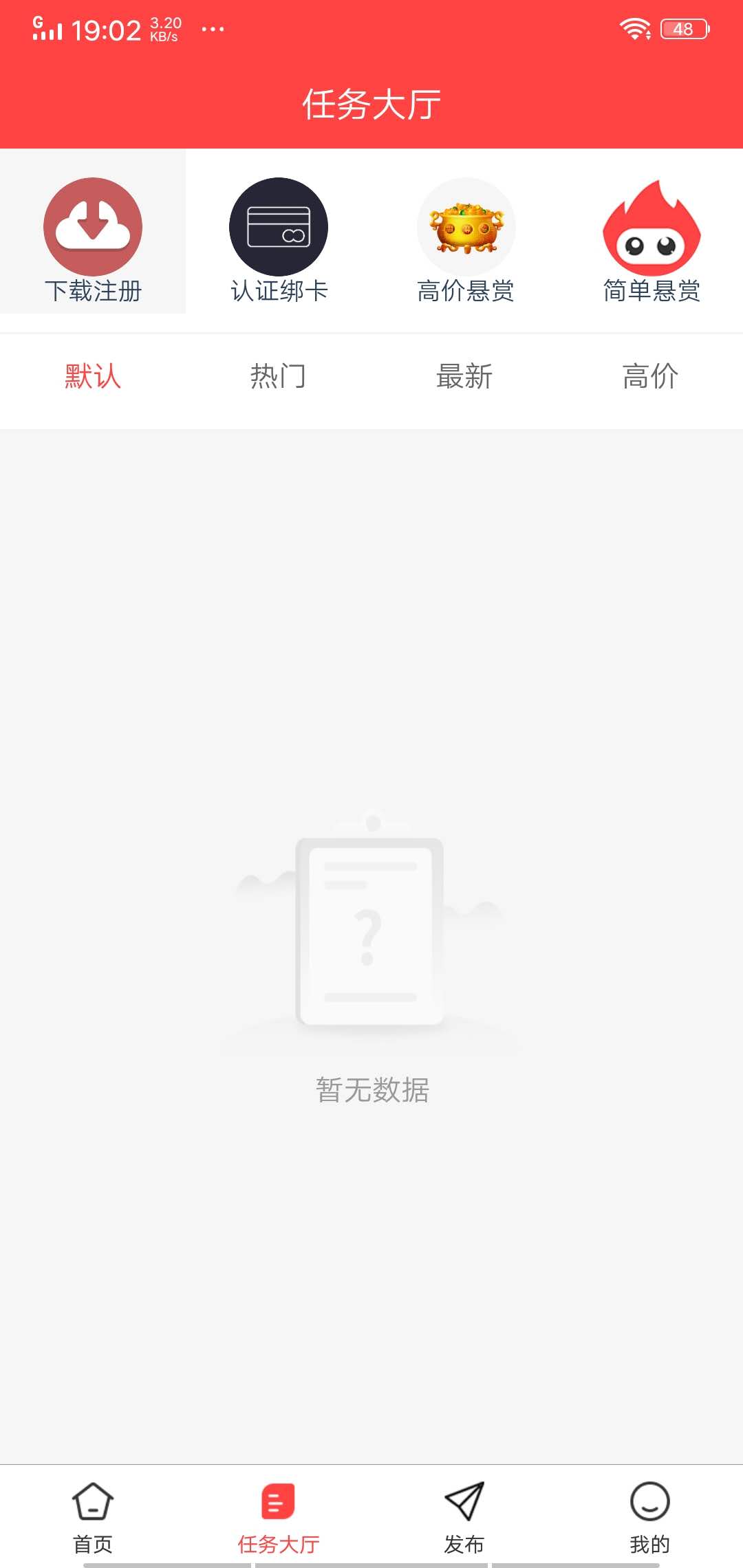
Task: Select the 认证绑卡 card-binding icon
Action: pos(279,227)
